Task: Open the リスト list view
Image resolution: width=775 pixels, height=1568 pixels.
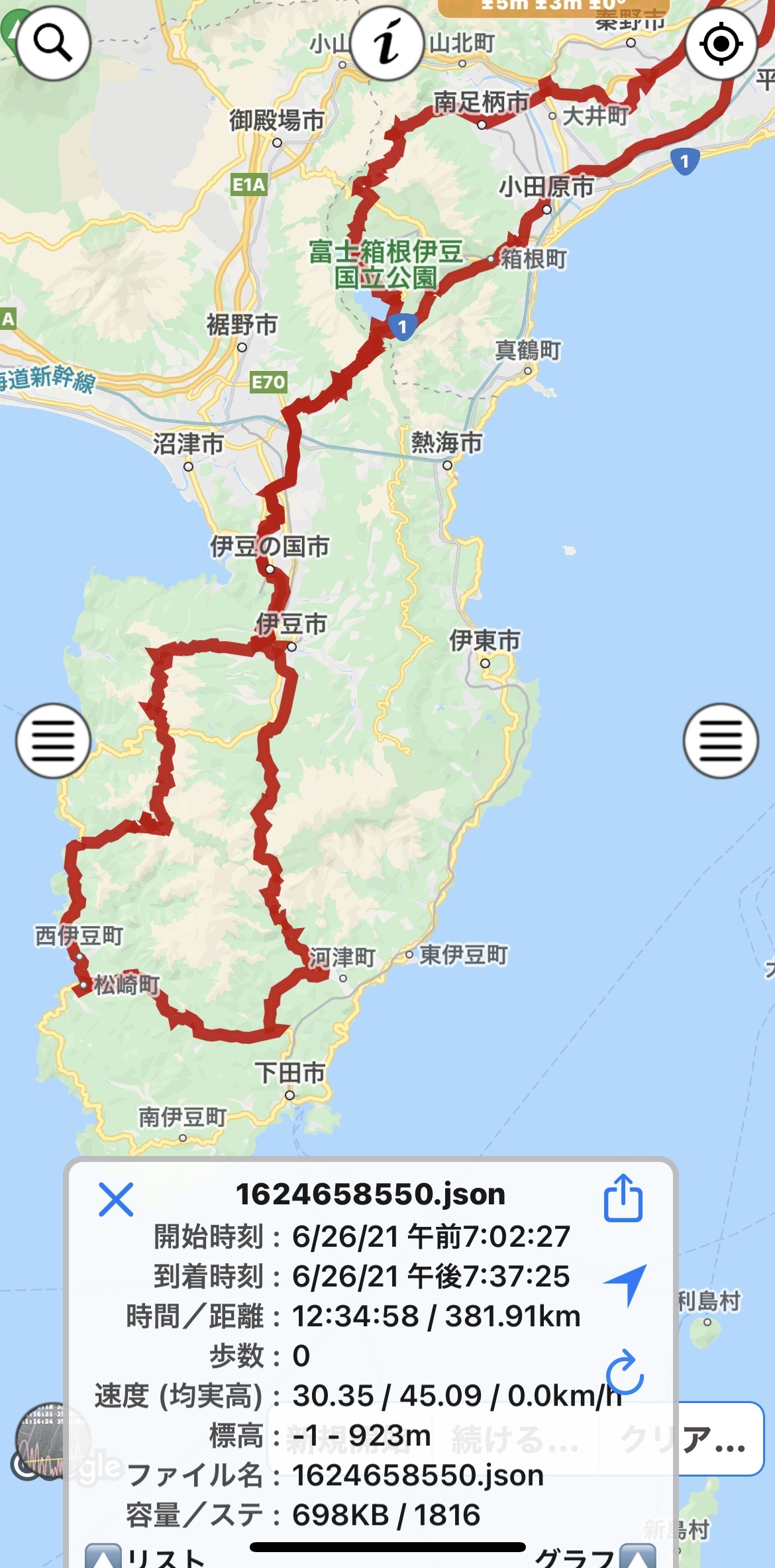Action: 146,1555
